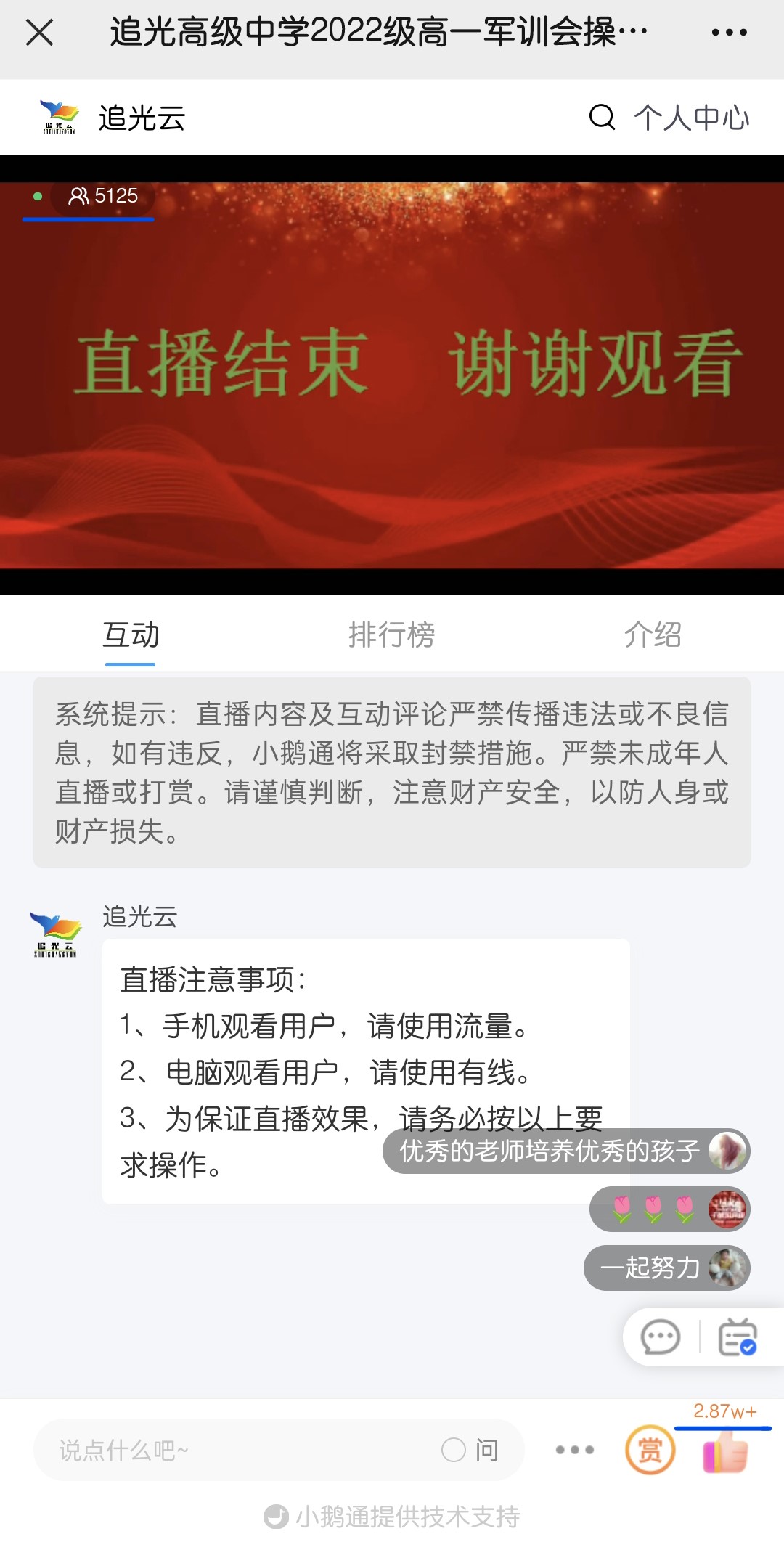Open 个人中心 personal center
Viewport: 784px width, 1542px height.
(691, 118)
